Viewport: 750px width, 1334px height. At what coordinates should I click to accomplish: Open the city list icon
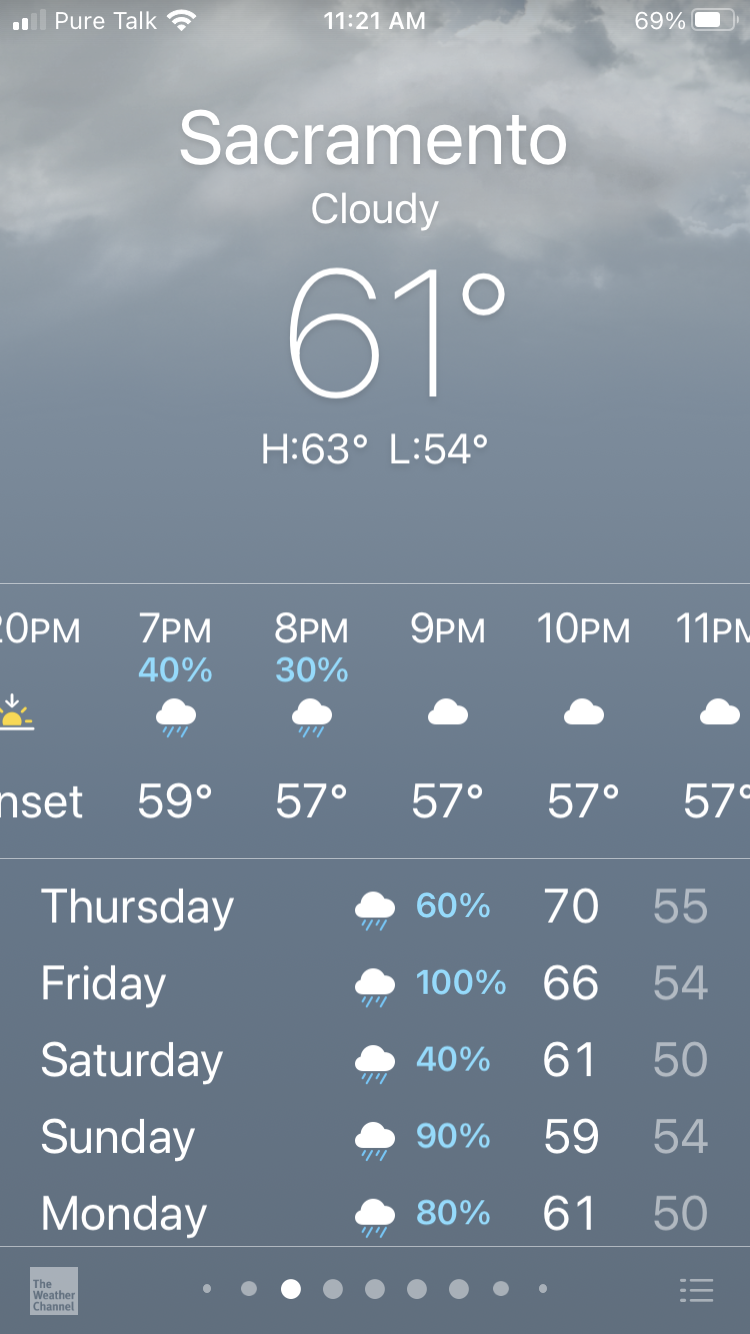click(x=696, y=1291)
